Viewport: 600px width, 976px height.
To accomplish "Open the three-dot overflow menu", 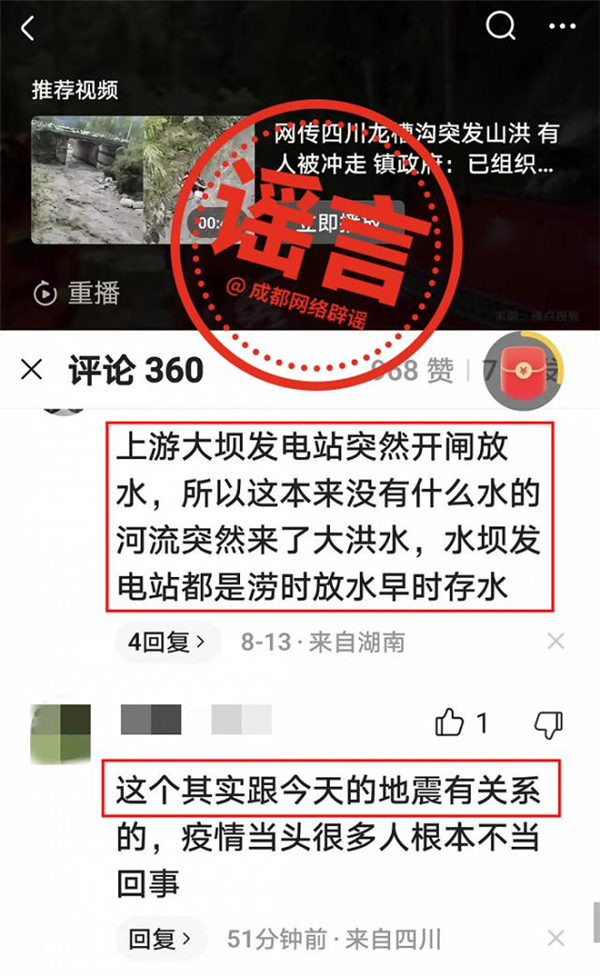I will click(564, 27).
